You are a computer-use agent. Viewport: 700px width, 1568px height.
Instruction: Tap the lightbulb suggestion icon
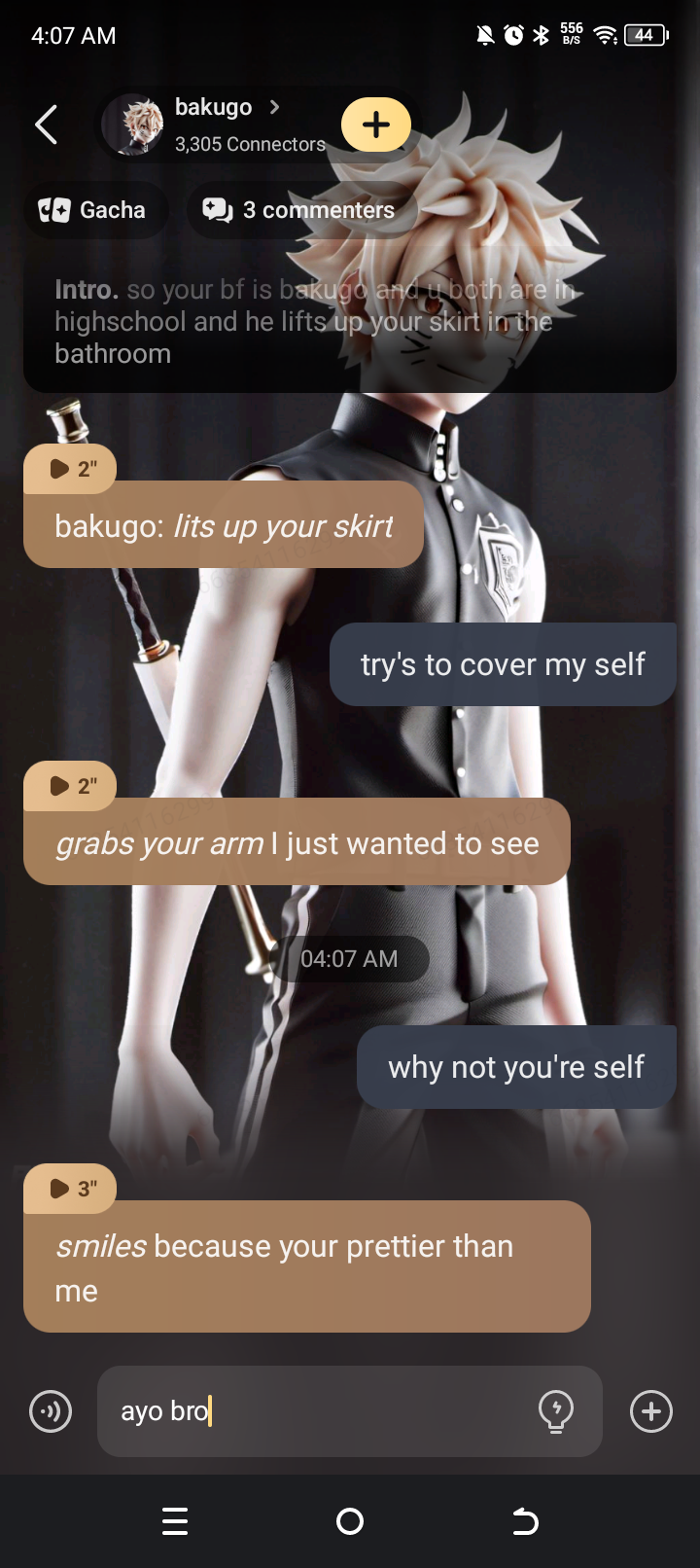pos(556,1411)
